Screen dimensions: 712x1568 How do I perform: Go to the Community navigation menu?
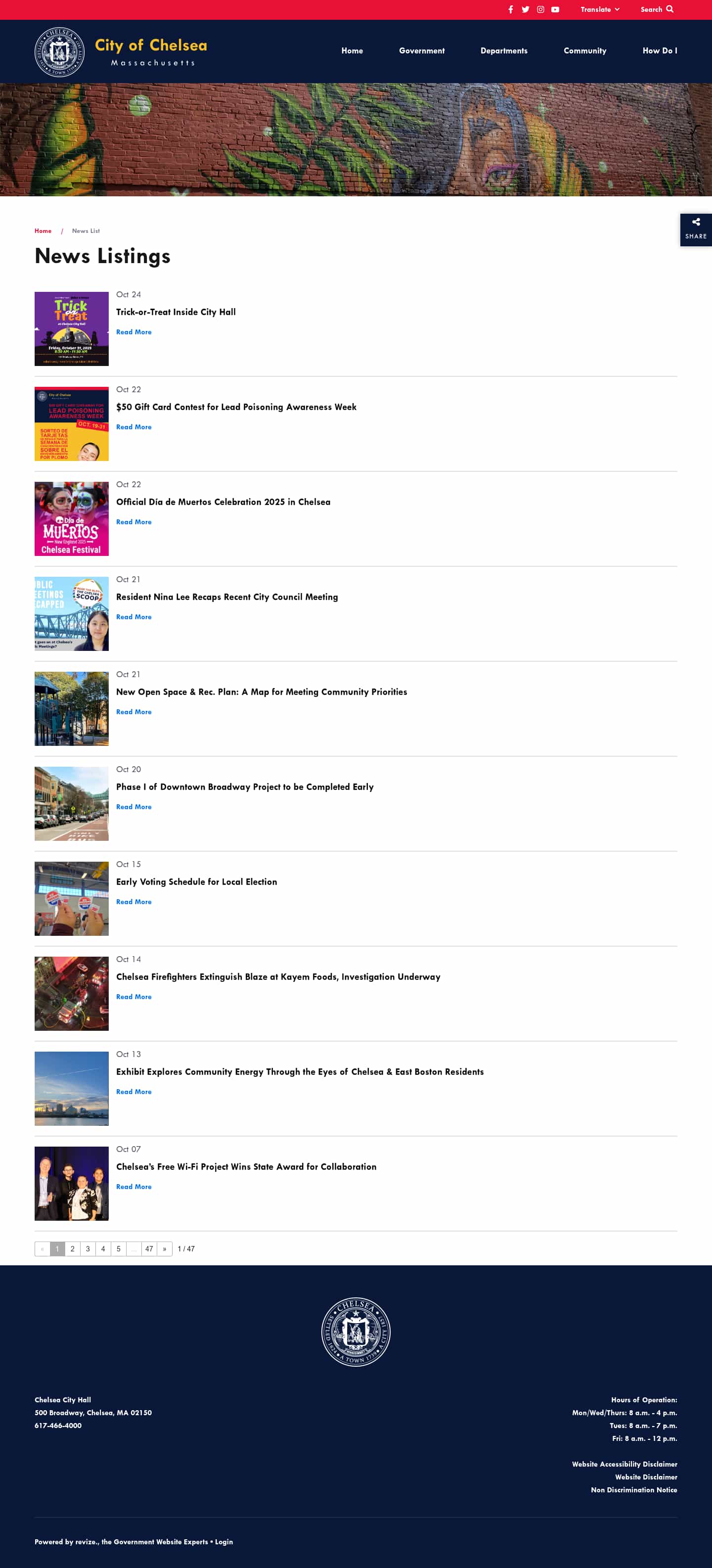point(585,51)
